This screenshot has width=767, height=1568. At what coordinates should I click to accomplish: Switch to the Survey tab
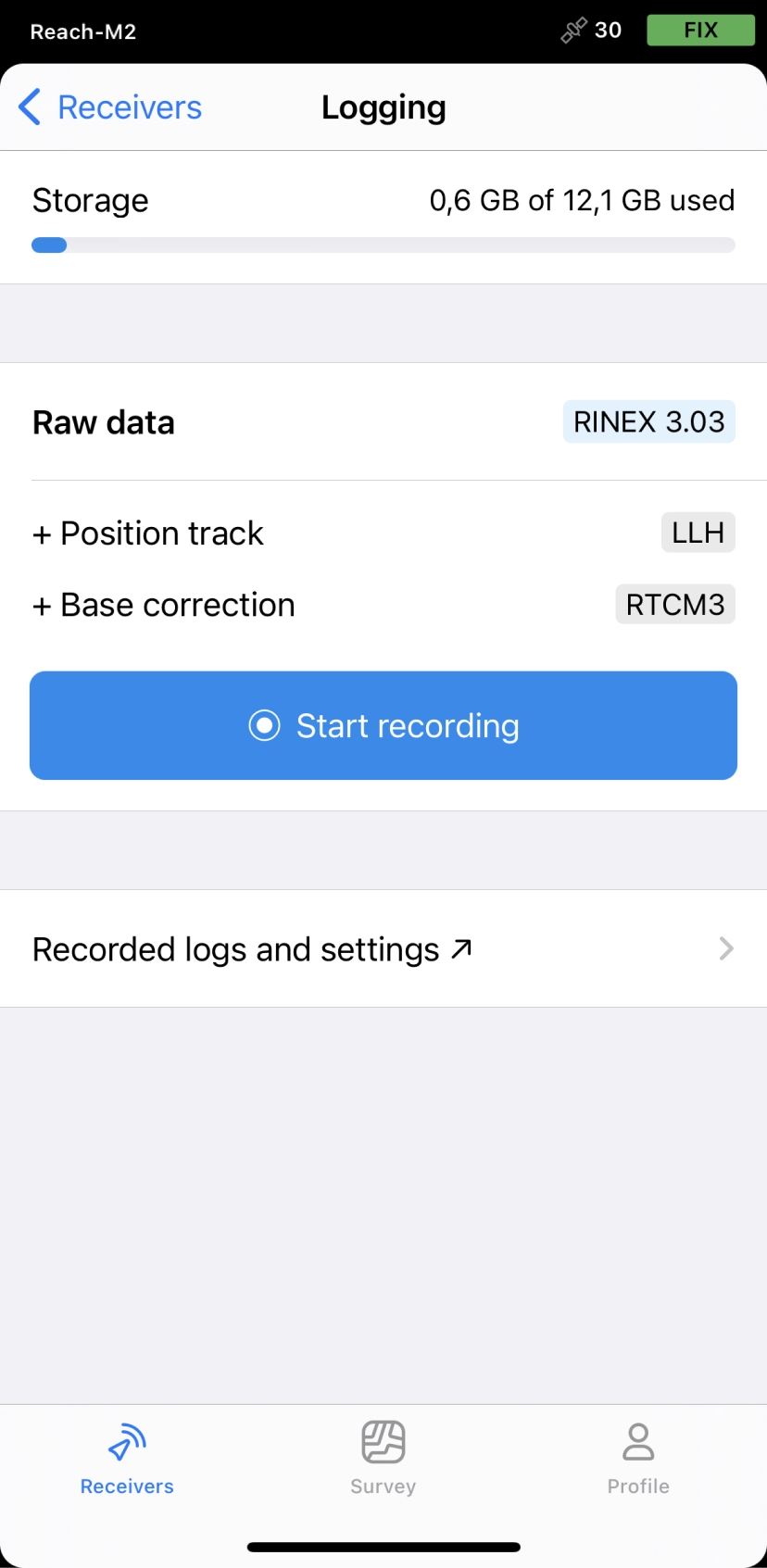click(x=383, y=1458)
